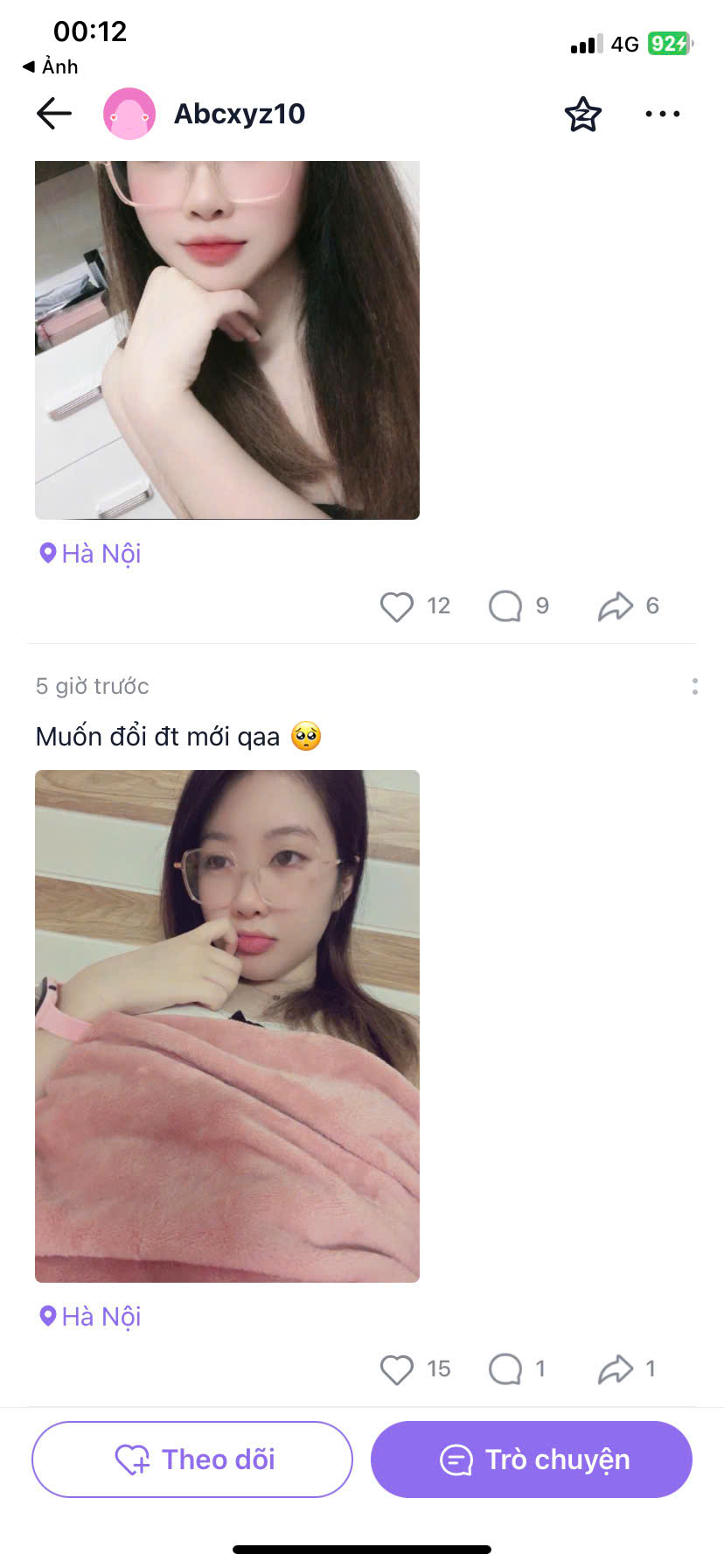Open Abcxyz10's profile avatar
724x1568 pixels.
[129, 114]
